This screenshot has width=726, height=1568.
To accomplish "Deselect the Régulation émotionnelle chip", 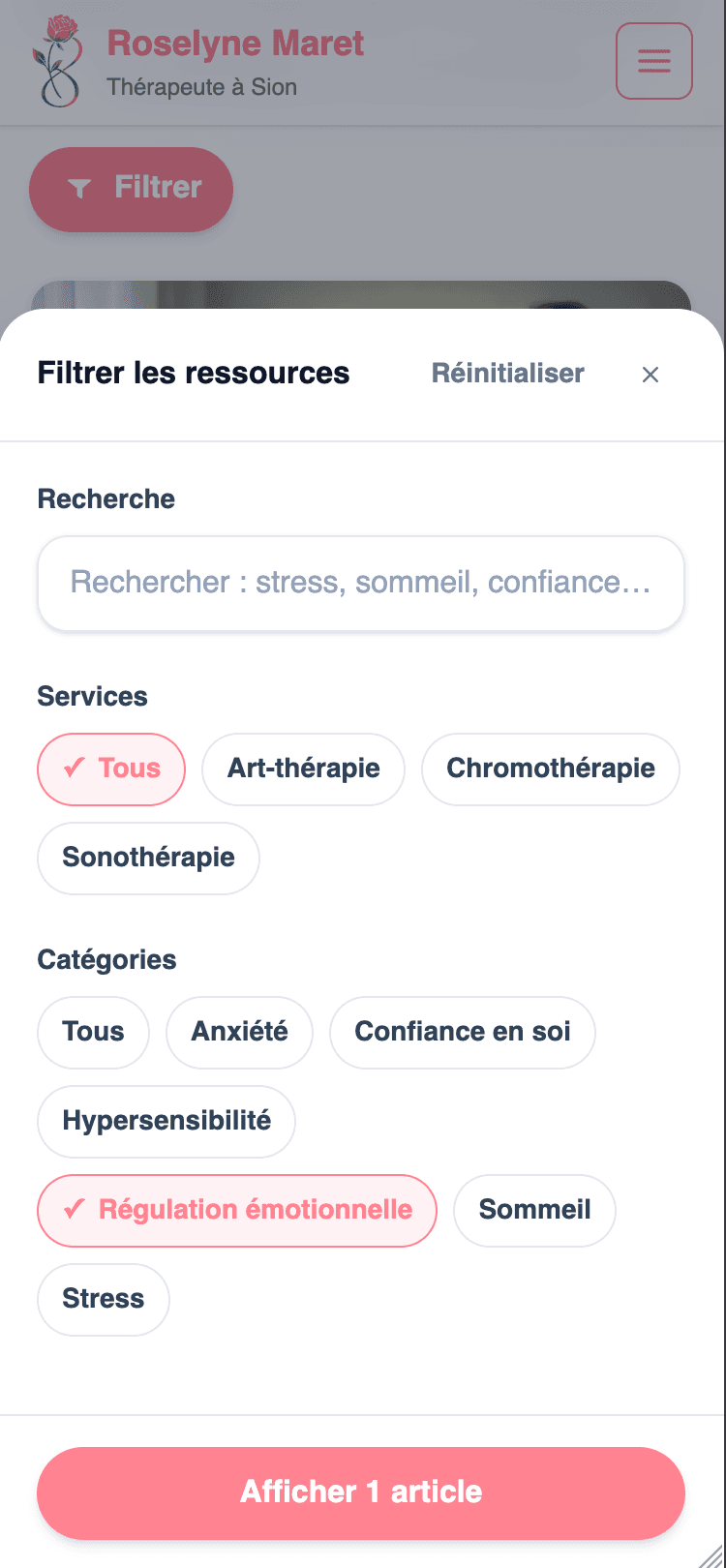I will click(x=237, y=1211).
